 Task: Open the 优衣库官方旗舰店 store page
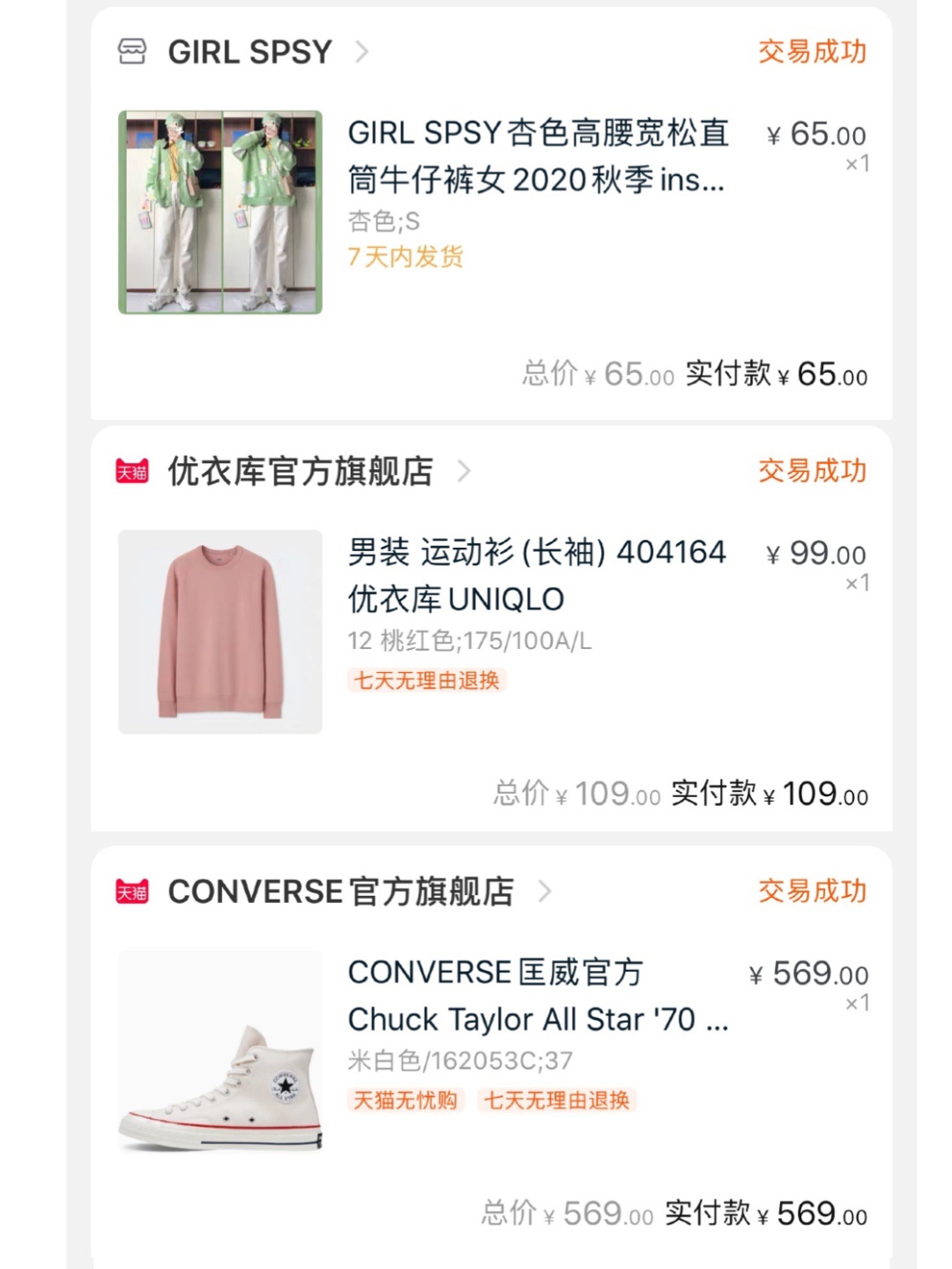click(x=301, y=472)
